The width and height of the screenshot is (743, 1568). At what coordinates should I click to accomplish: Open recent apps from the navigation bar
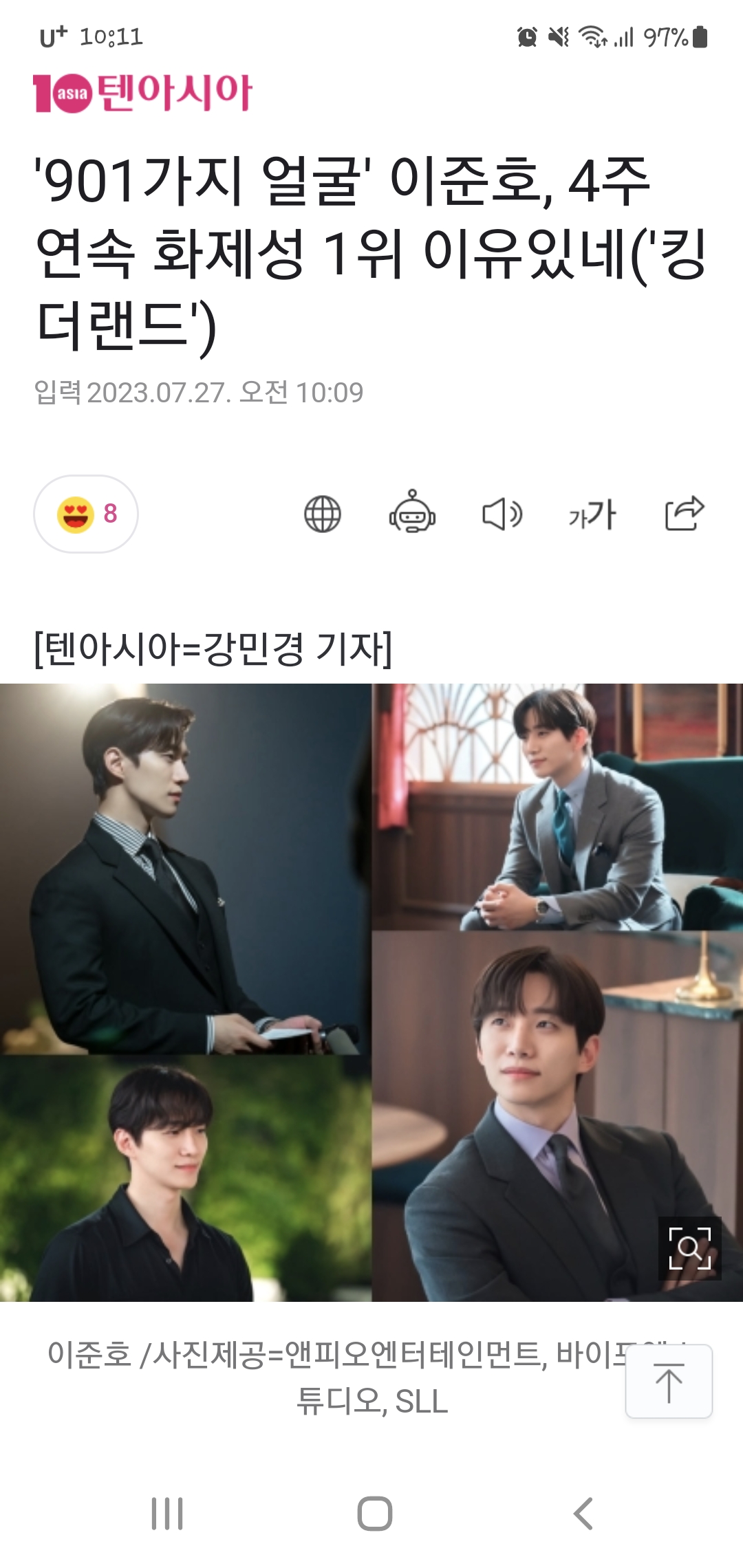167,1514
